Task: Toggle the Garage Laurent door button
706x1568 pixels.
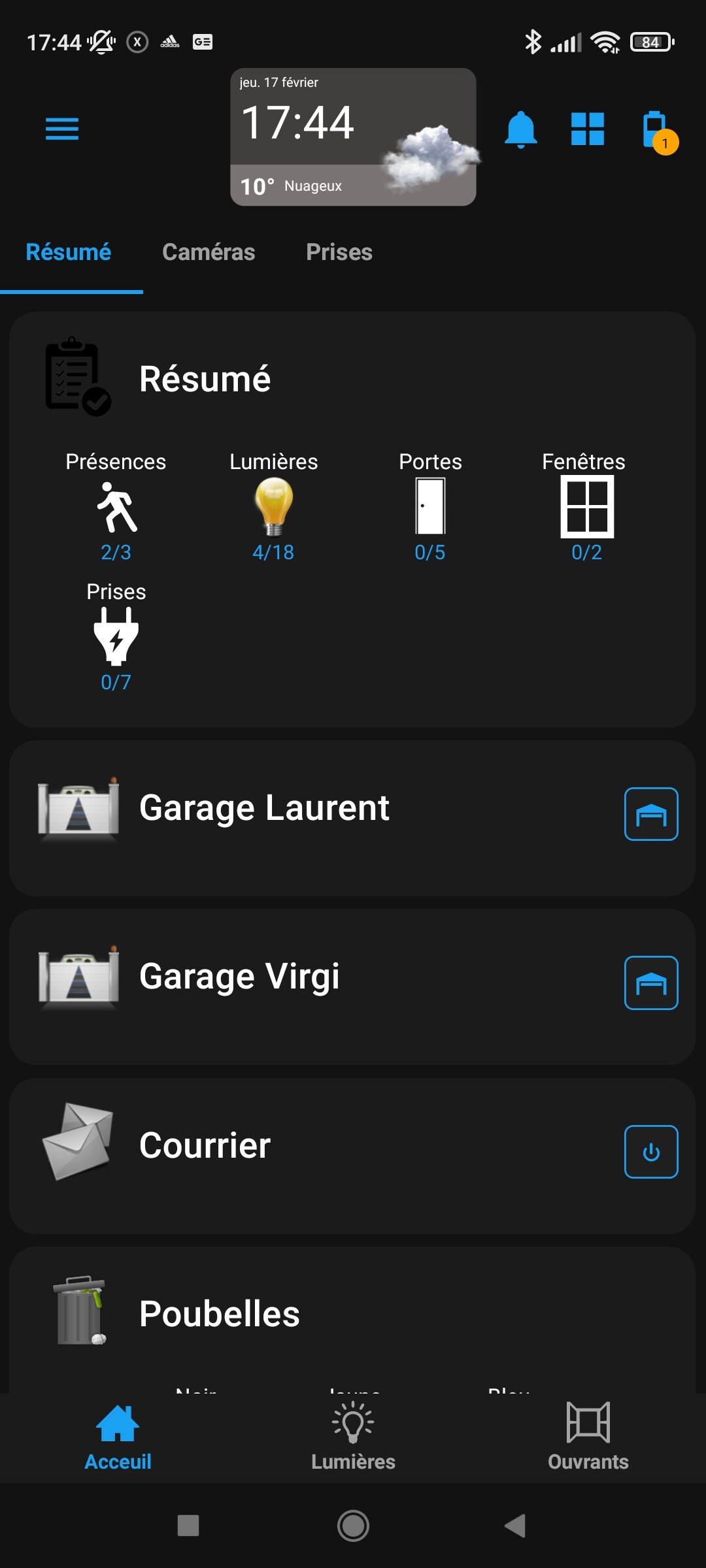Action: tap(651, 814)
